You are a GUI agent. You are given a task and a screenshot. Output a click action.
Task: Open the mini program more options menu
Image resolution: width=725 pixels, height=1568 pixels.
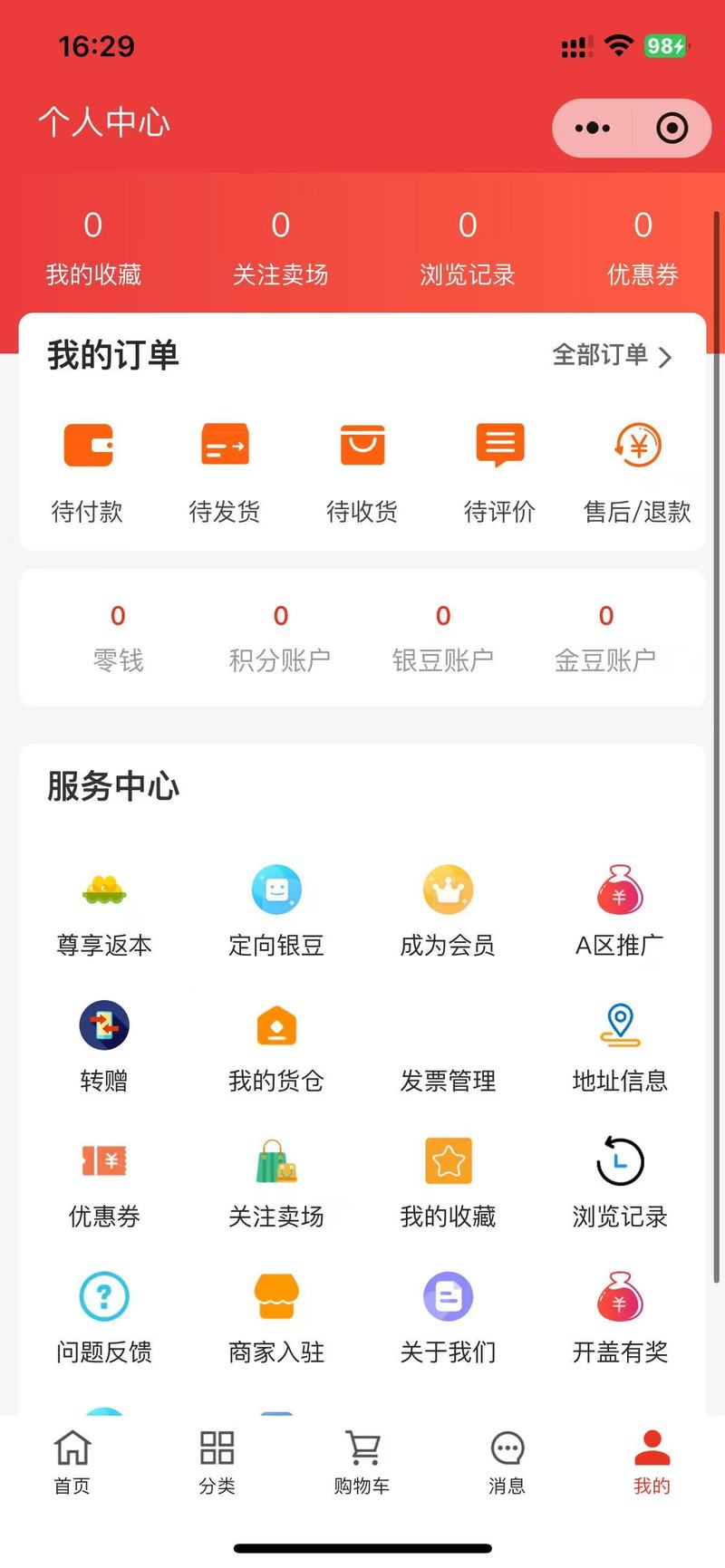(593, 129)
